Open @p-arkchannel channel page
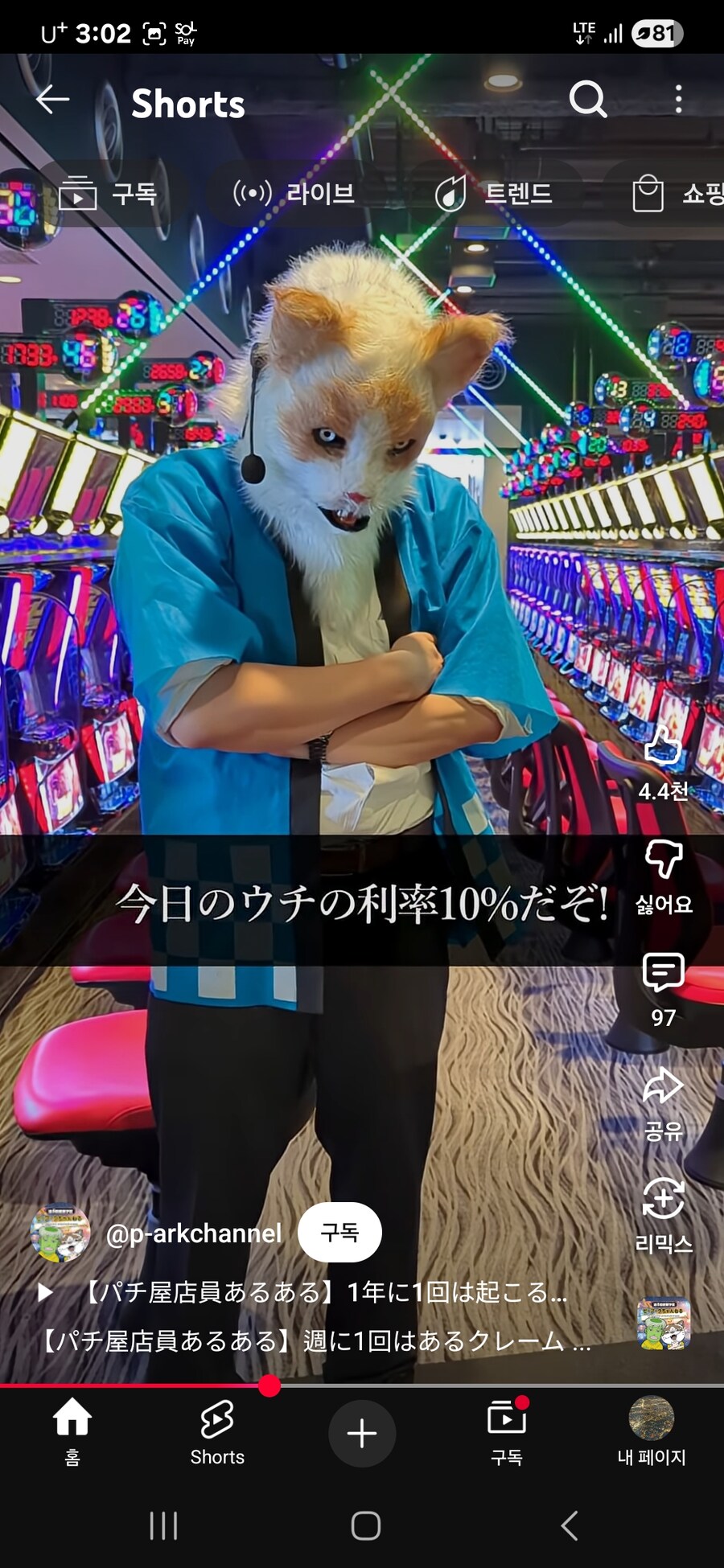Image resolution: width=724 pixels, height=1568 pixels. click(195, 1233)
